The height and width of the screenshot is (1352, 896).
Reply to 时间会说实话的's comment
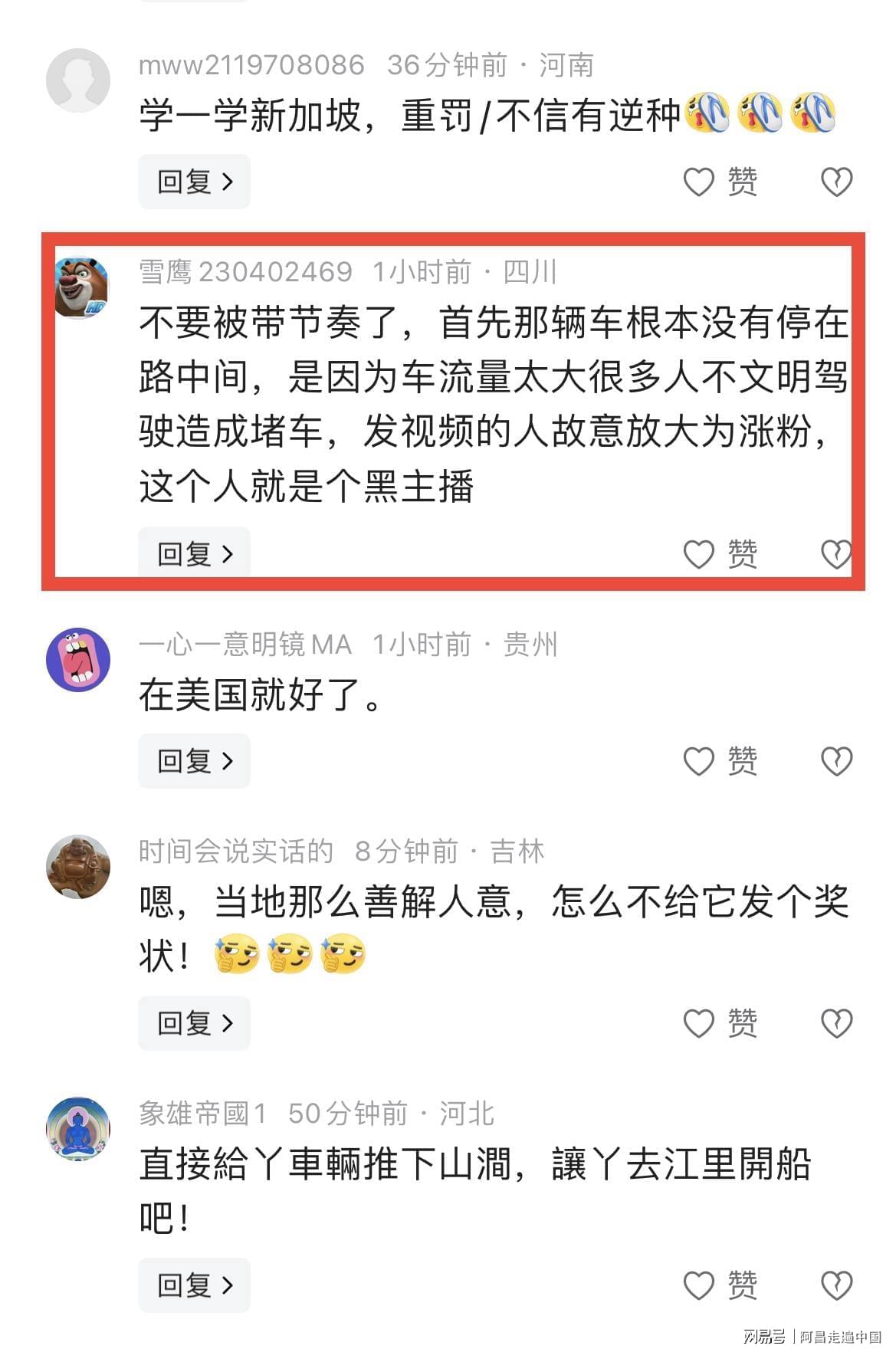click(194, 1022)
